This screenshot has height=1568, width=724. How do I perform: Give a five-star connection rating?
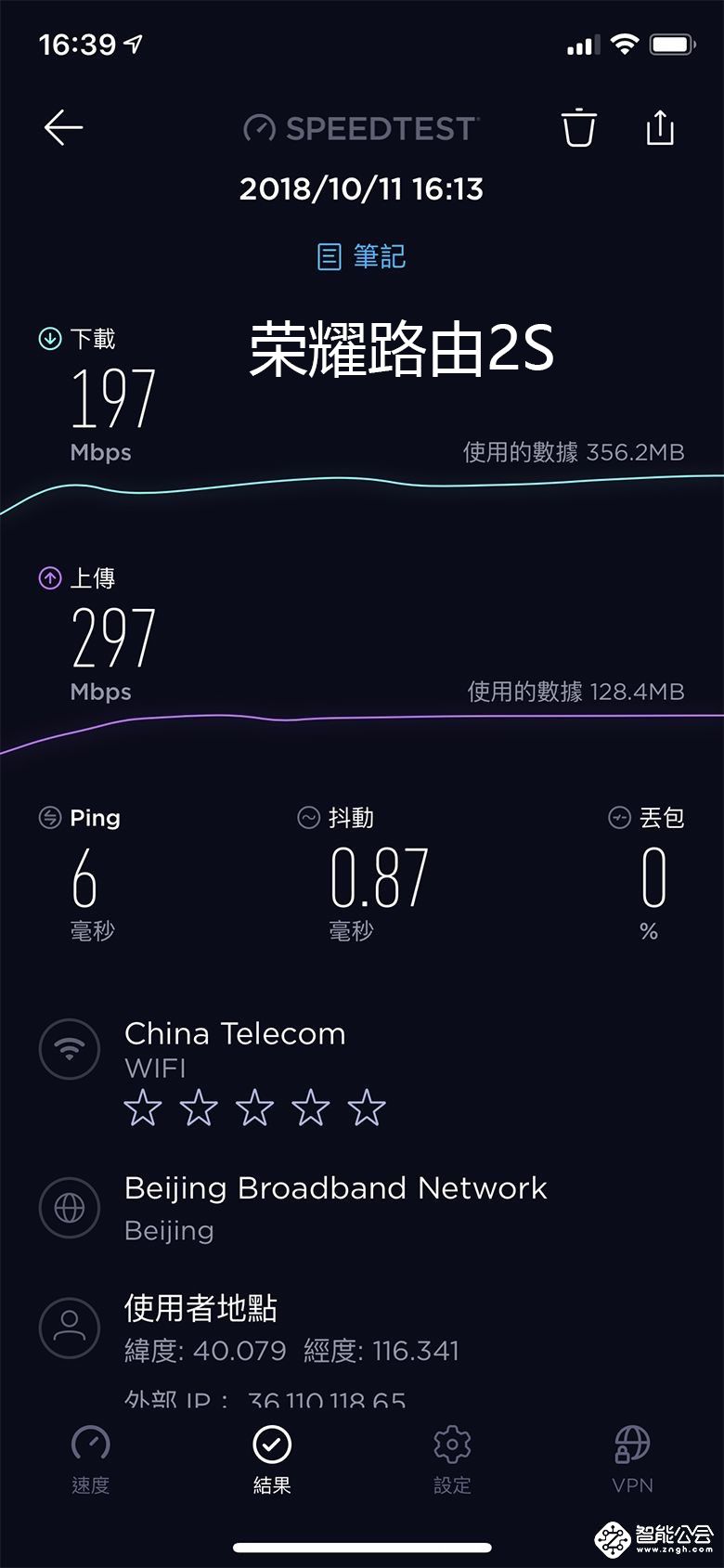(x=366, y=1108)
